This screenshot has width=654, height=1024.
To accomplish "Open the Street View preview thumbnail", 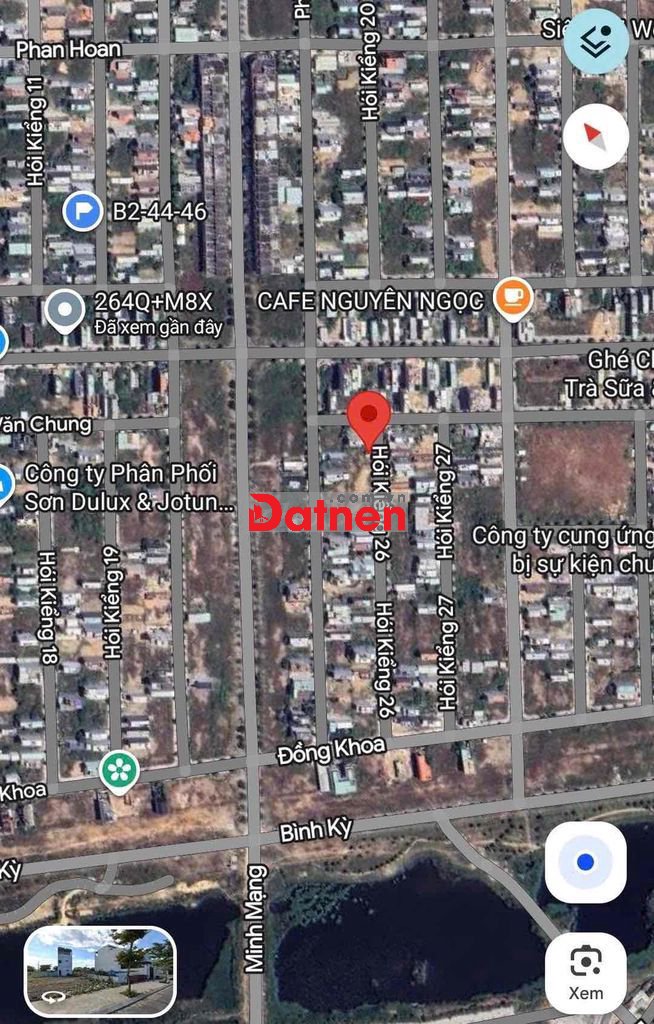I will (100, 966).
